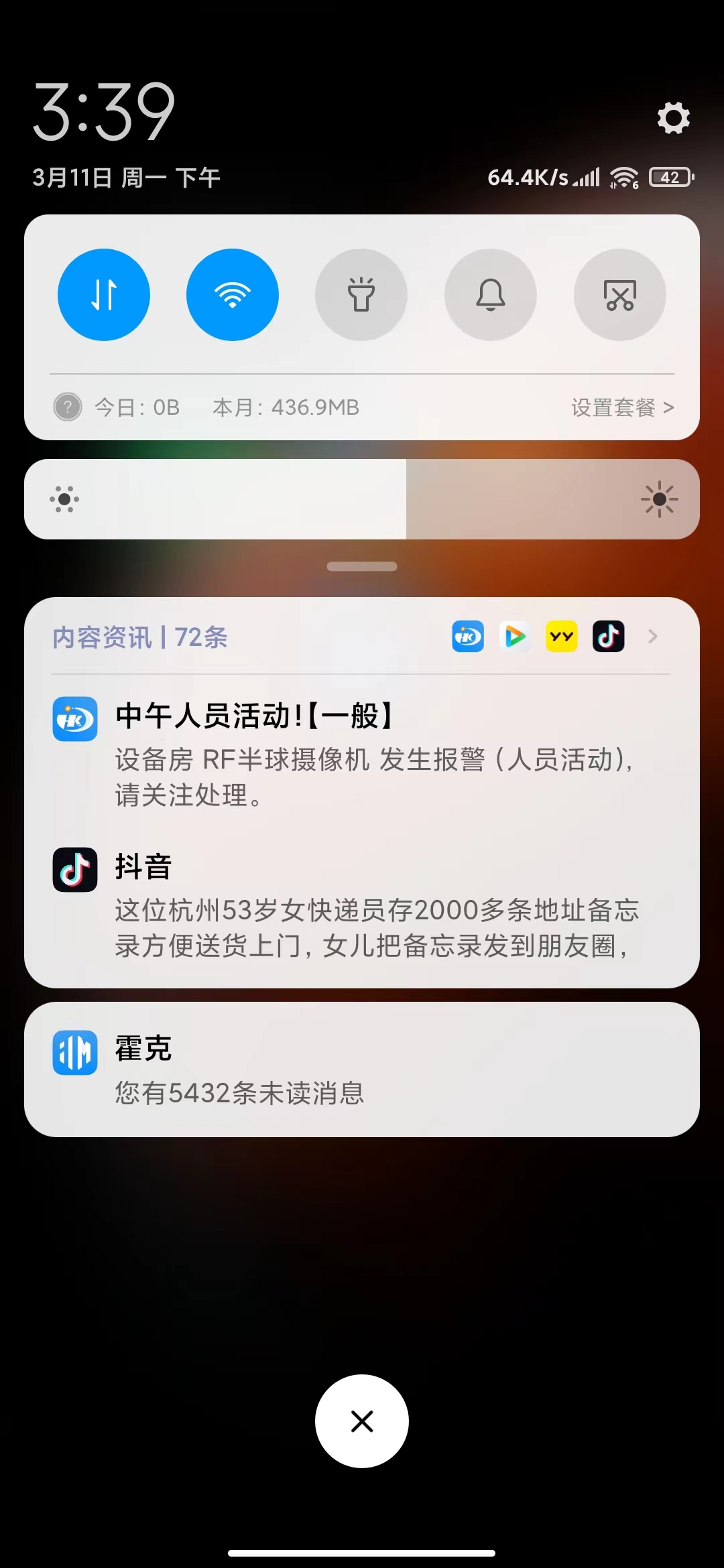724x1568 pixels.
Task: Toggle the mute bell tile
Action: click(491, 295)
